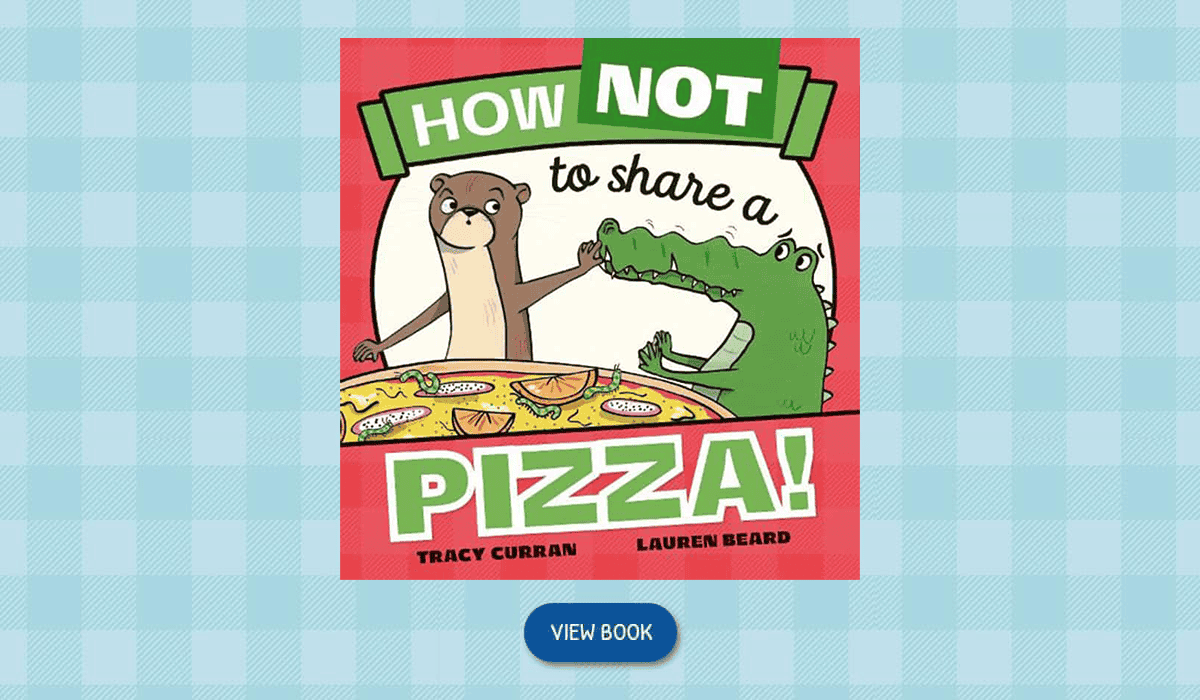The width and height of the screenshot is (1200, 700).
Task: Open the How Not to Share a Pizza cover
Action: point(600,308)
